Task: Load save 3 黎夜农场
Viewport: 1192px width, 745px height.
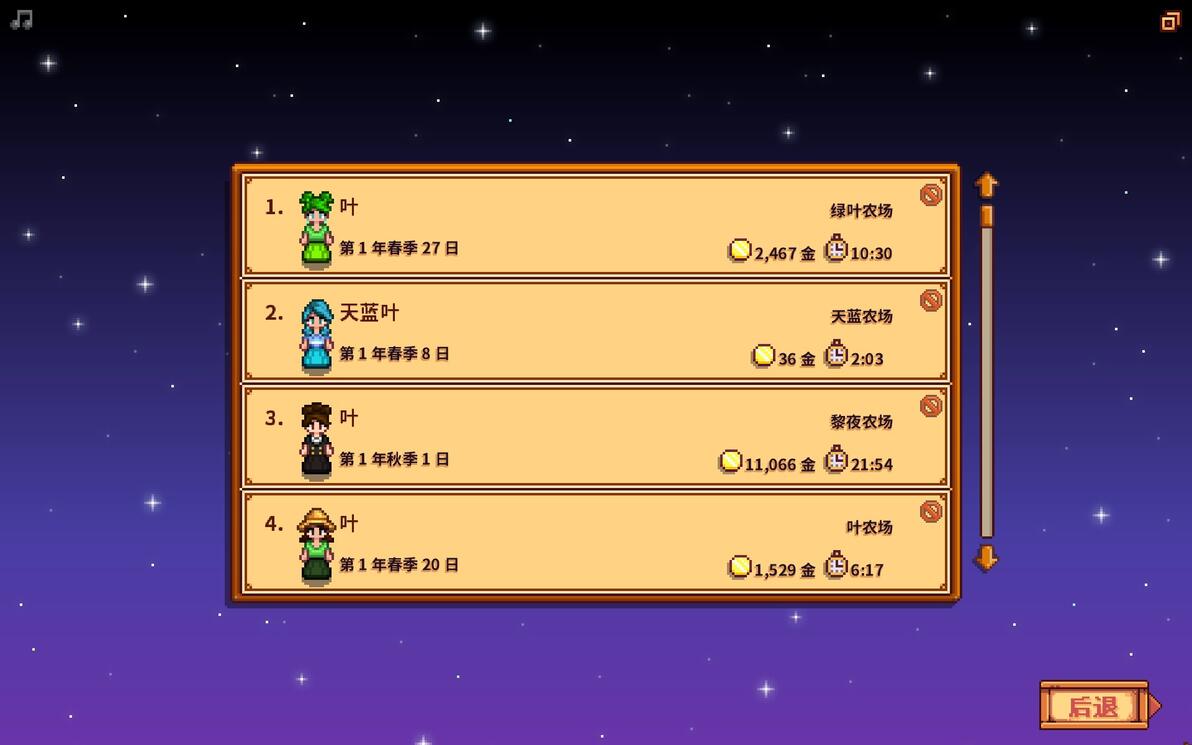Action: click(595, 436)
